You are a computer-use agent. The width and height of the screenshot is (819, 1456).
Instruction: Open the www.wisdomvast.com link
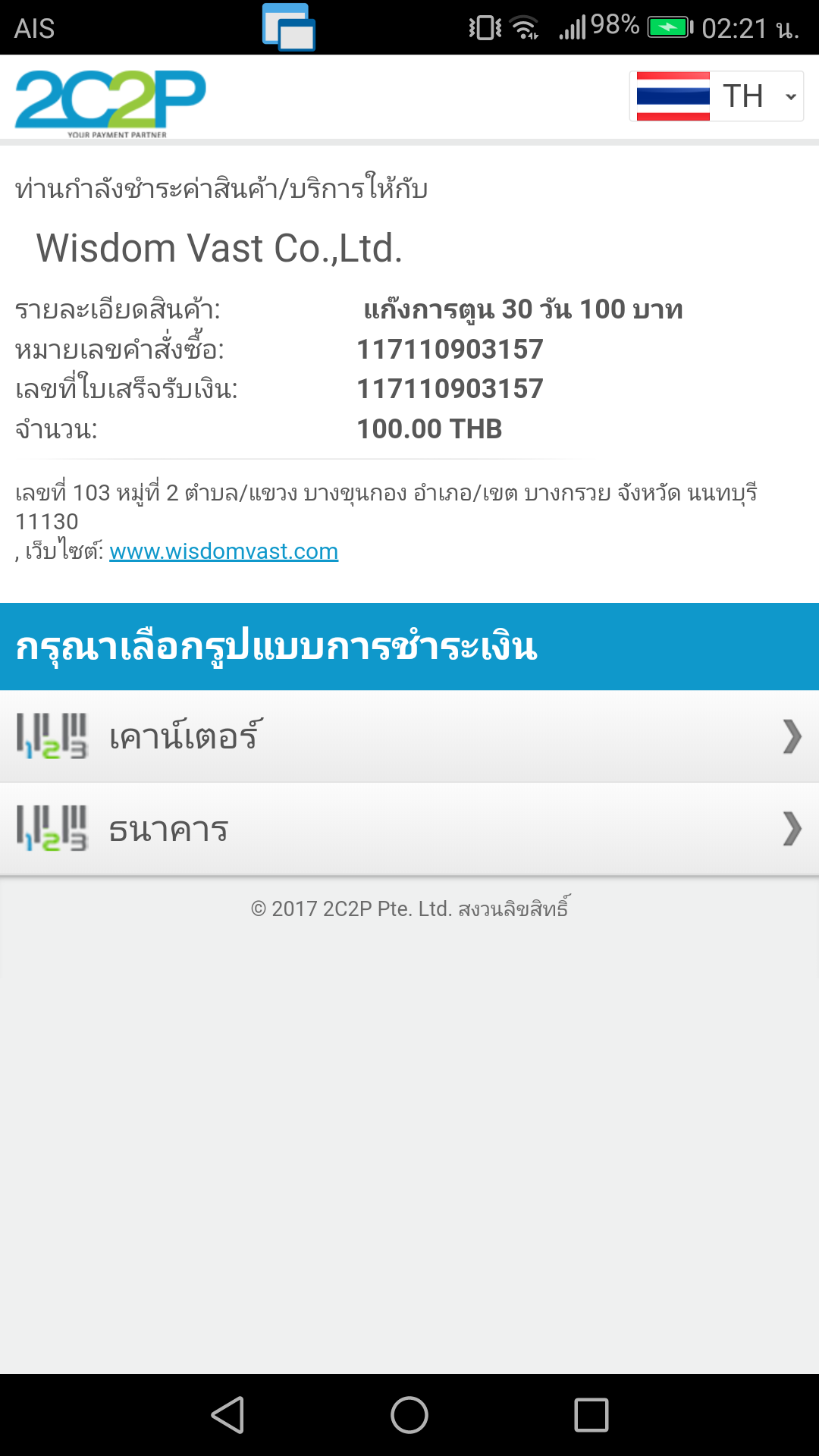click(x=224, y=551)
